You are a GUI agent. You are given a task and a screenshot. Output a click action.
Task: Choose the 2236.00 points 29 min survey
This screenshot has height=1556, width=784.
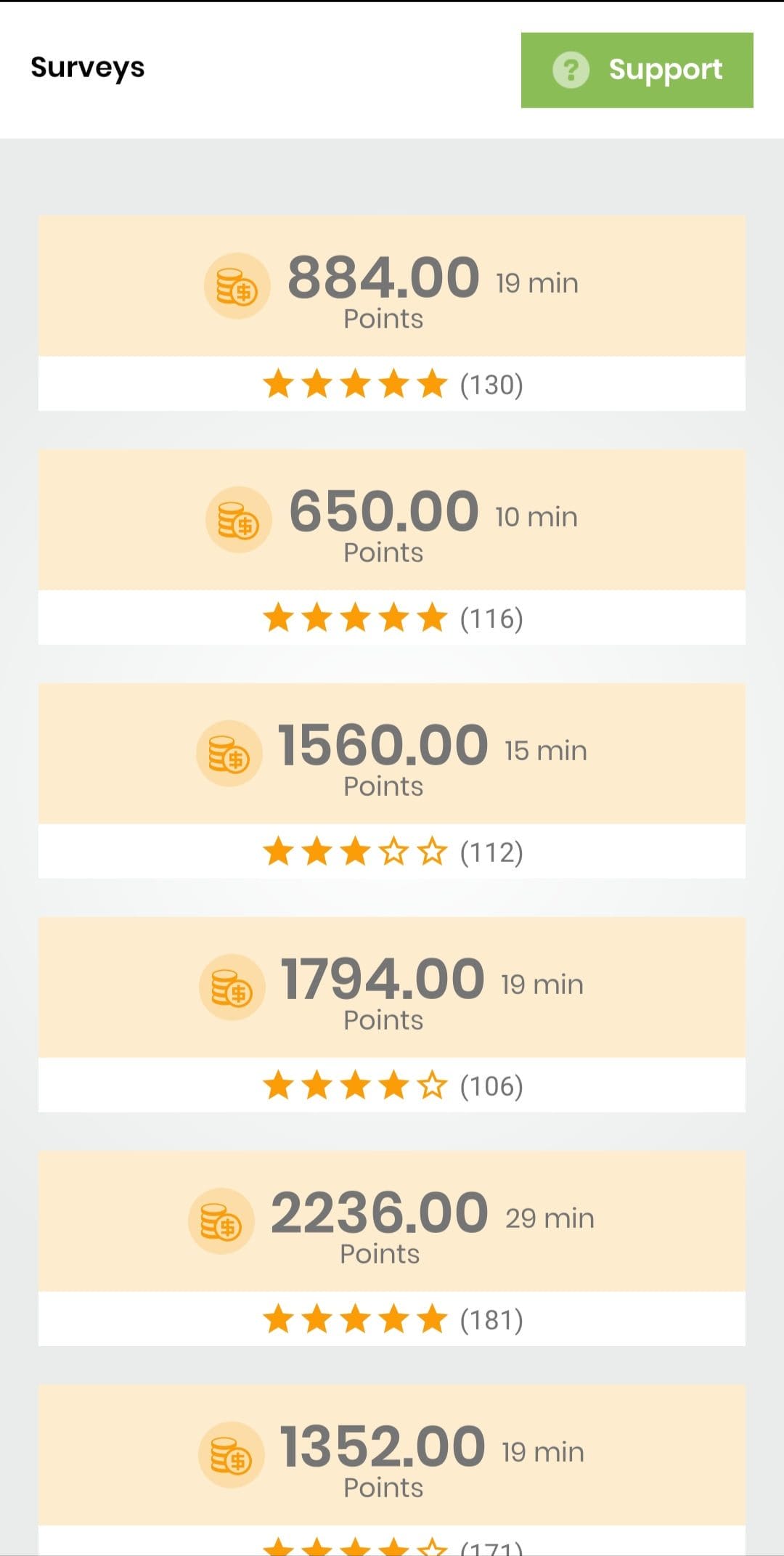coord(392,1248)
